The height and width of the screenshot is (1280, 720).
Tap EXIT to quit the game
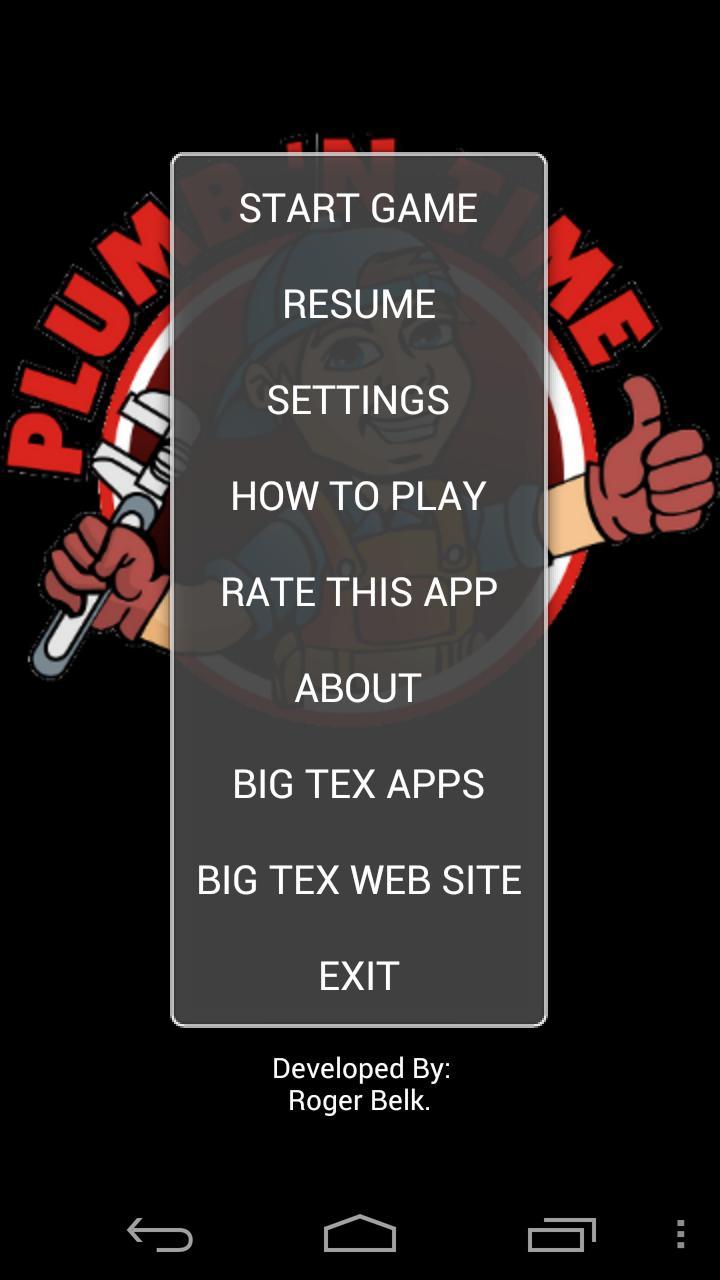[359, 976]
